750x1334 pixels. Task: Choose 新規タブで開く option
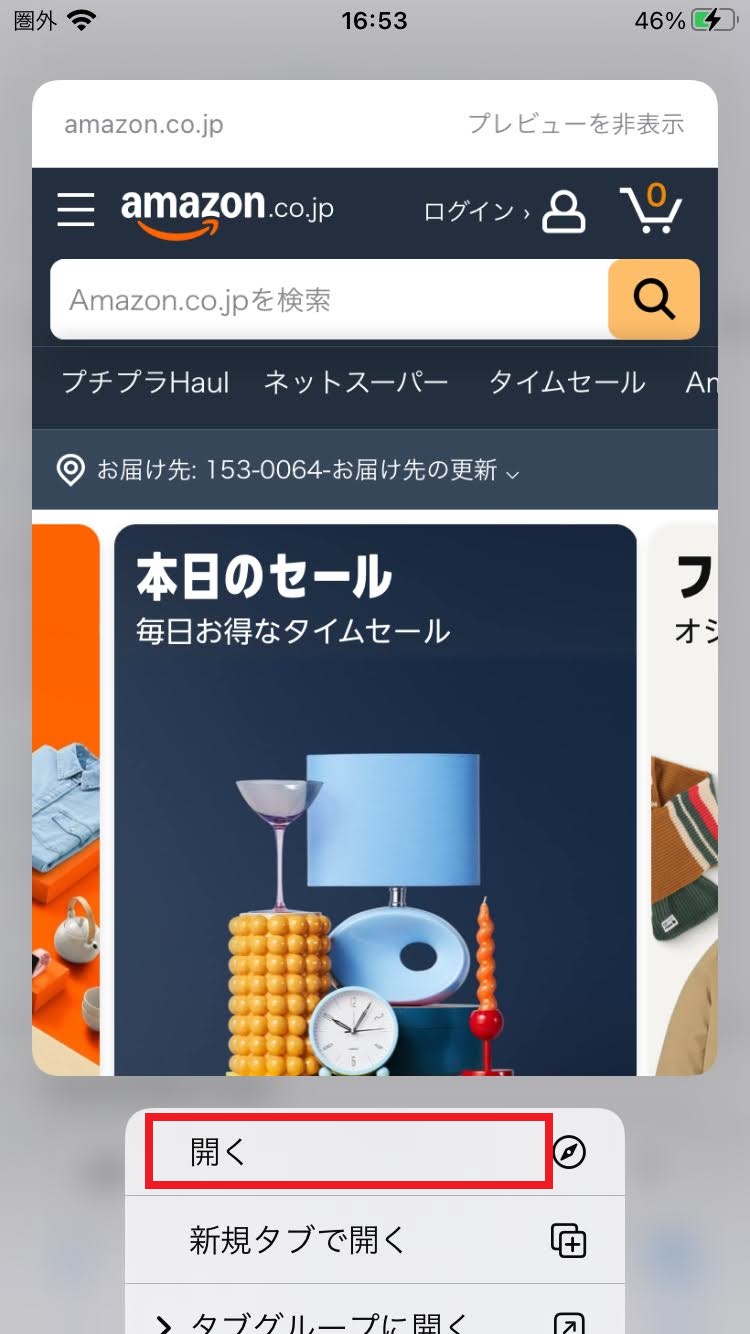(375, 1240)
